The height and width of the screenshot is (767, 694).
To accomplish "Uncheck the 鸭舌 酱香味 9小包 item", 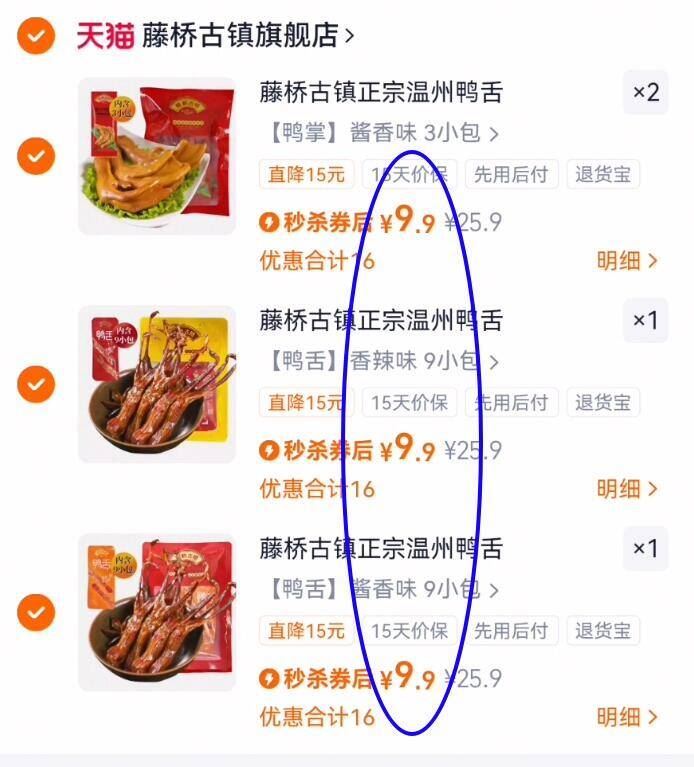I will tap(36, 612).
